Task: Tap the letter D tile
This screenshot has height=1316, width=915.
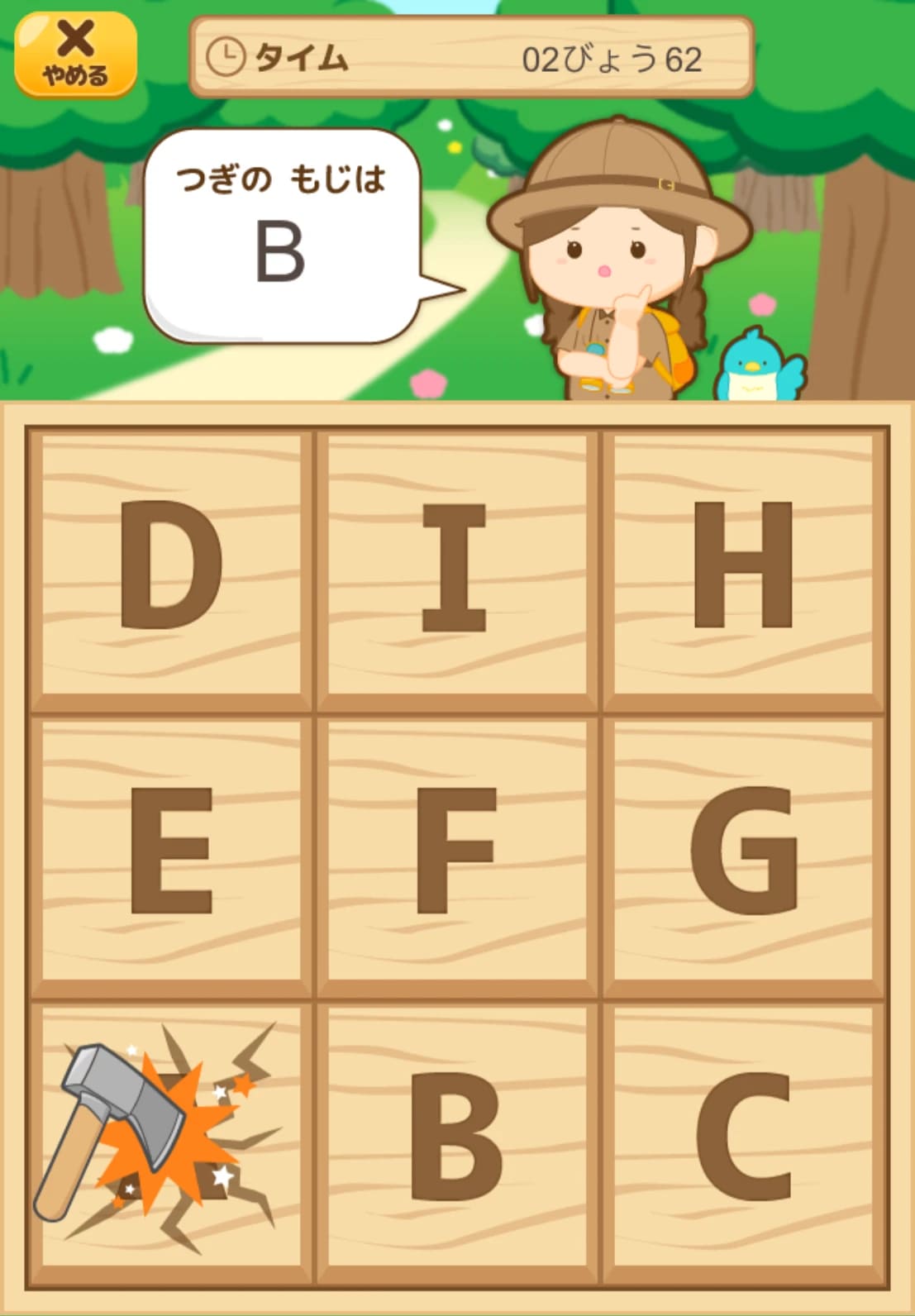Action: tap(171, 566)
